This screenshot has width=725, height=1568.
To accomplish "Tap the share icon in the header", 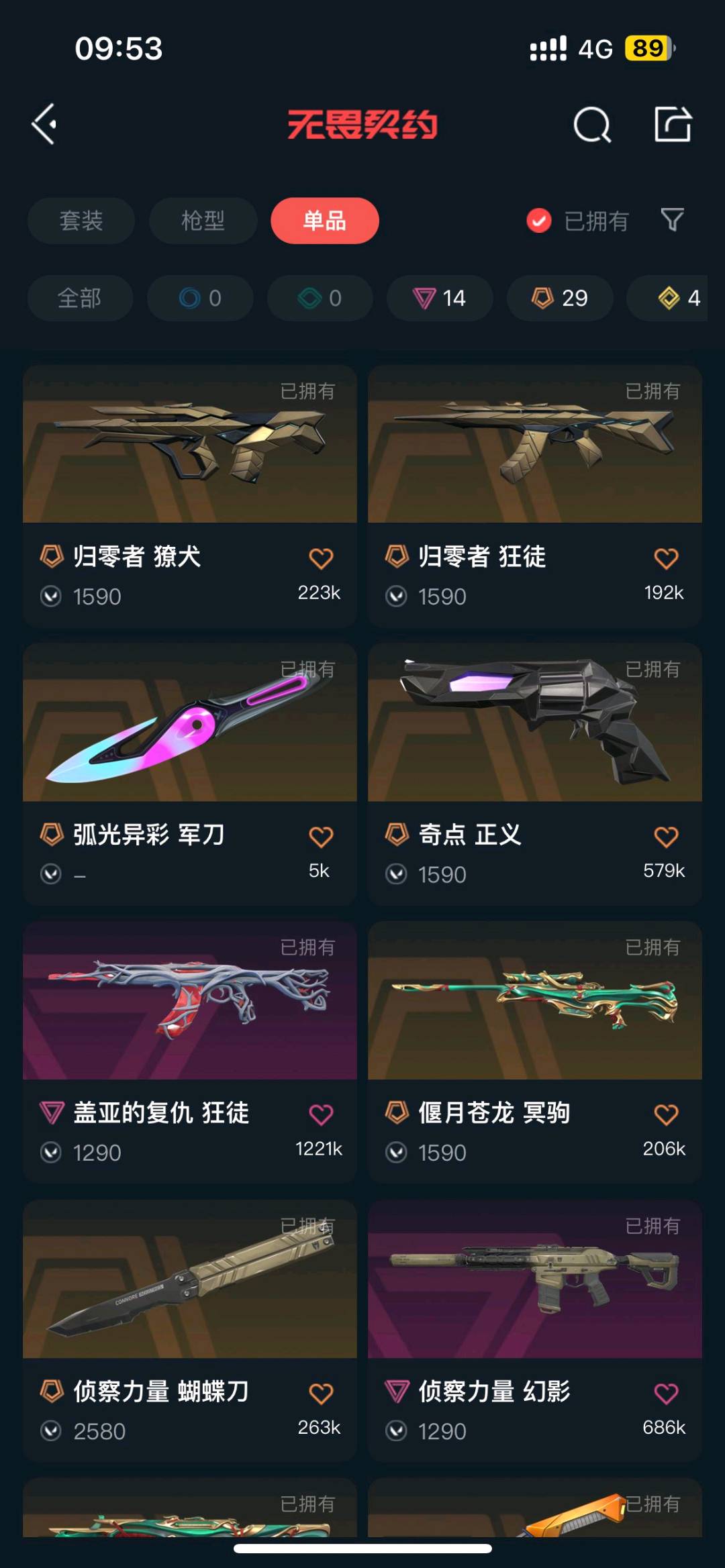I will click(x=673, y=124).
